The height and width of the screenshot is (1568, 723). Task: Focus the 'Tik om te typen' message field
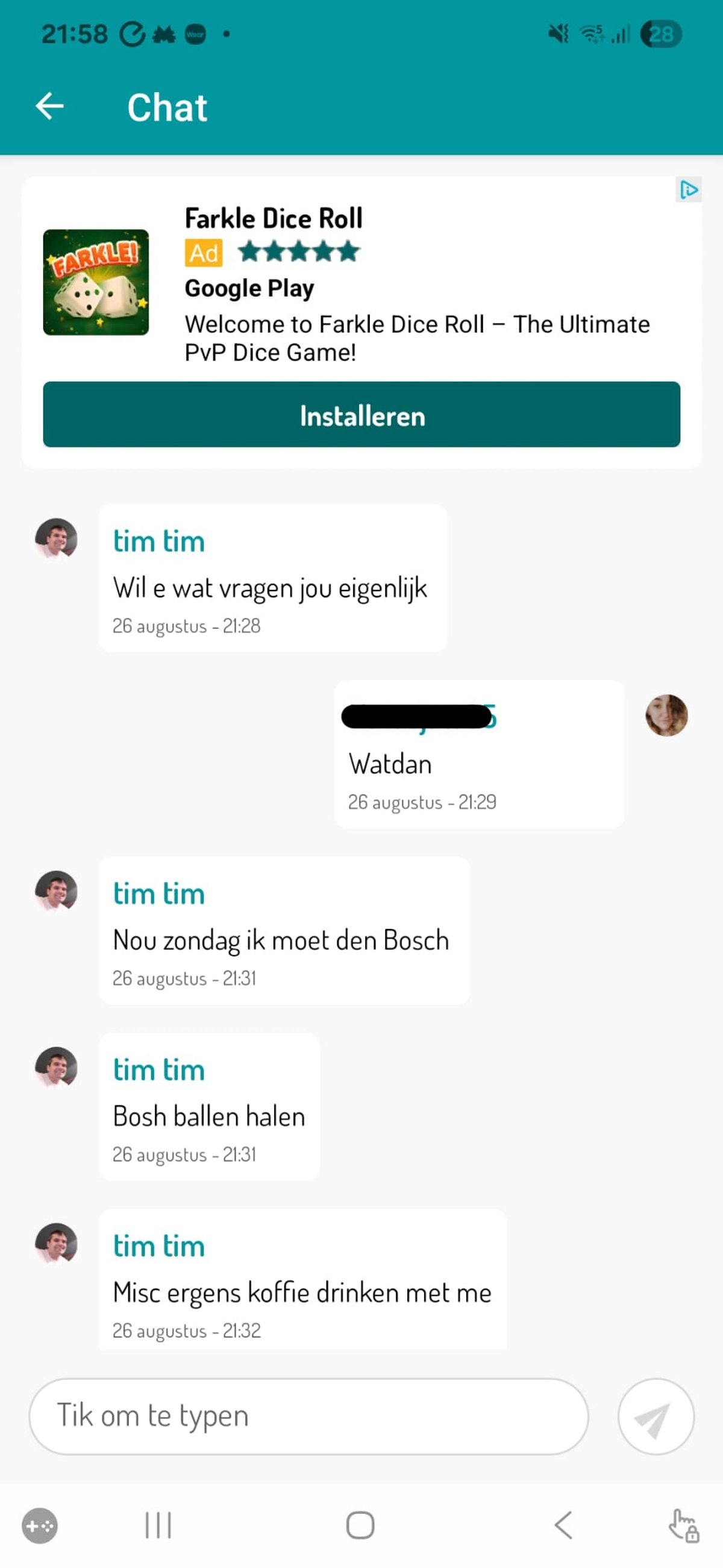tap(308, 1417)
